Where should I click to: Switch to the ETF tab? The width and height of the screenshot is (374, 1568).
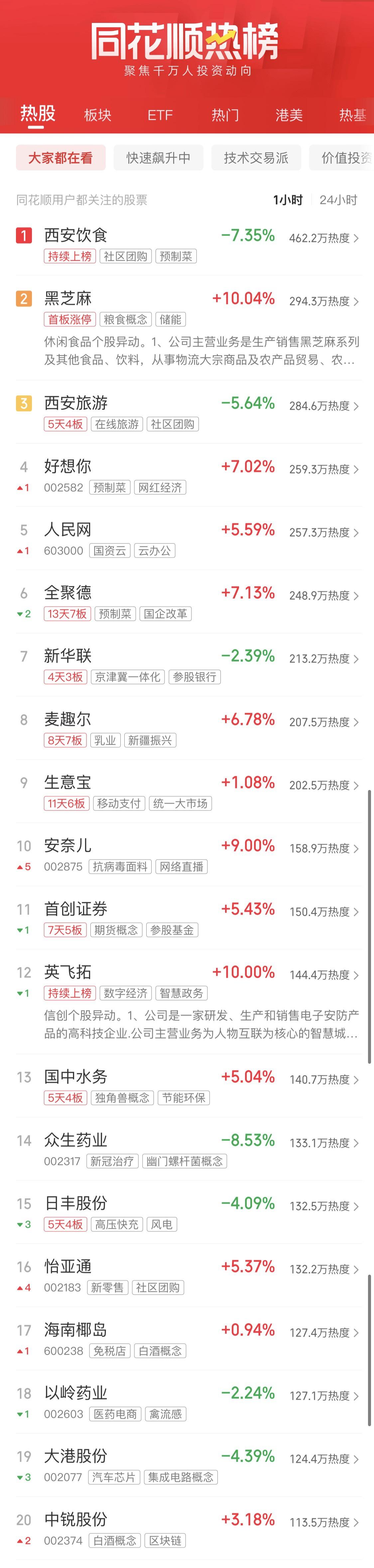[x=160, y=115]
